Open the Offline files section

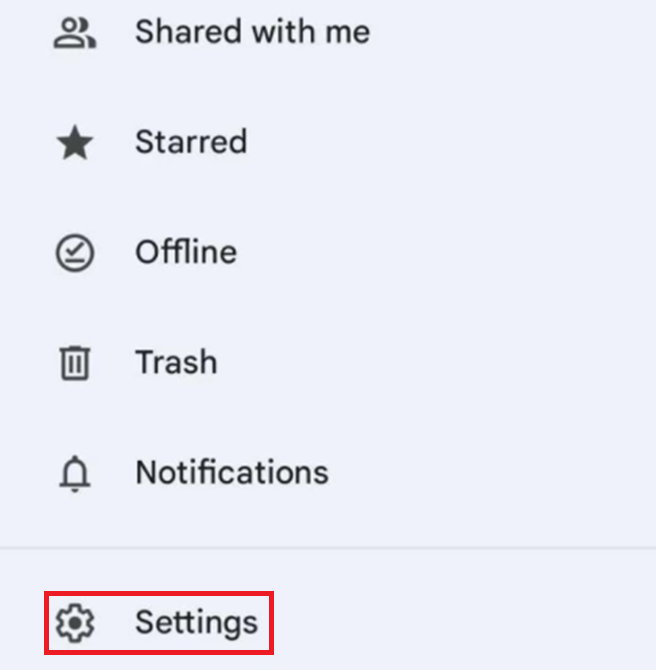point(185,252)
